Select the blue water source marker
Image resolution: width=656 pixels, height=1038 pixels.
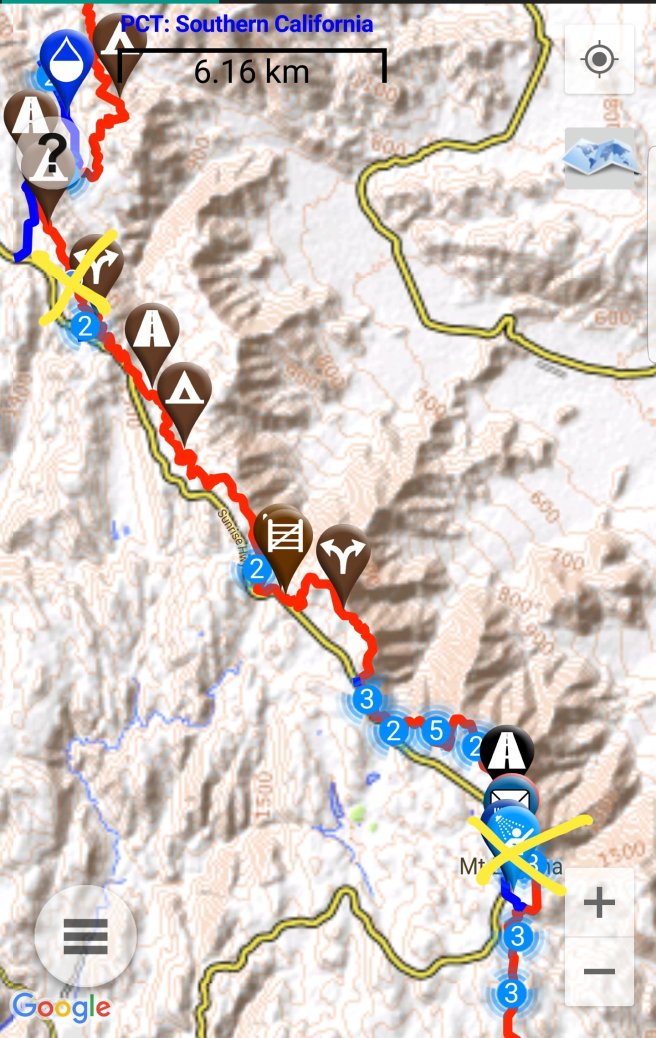pyautogui.click(x=66, y=55)
